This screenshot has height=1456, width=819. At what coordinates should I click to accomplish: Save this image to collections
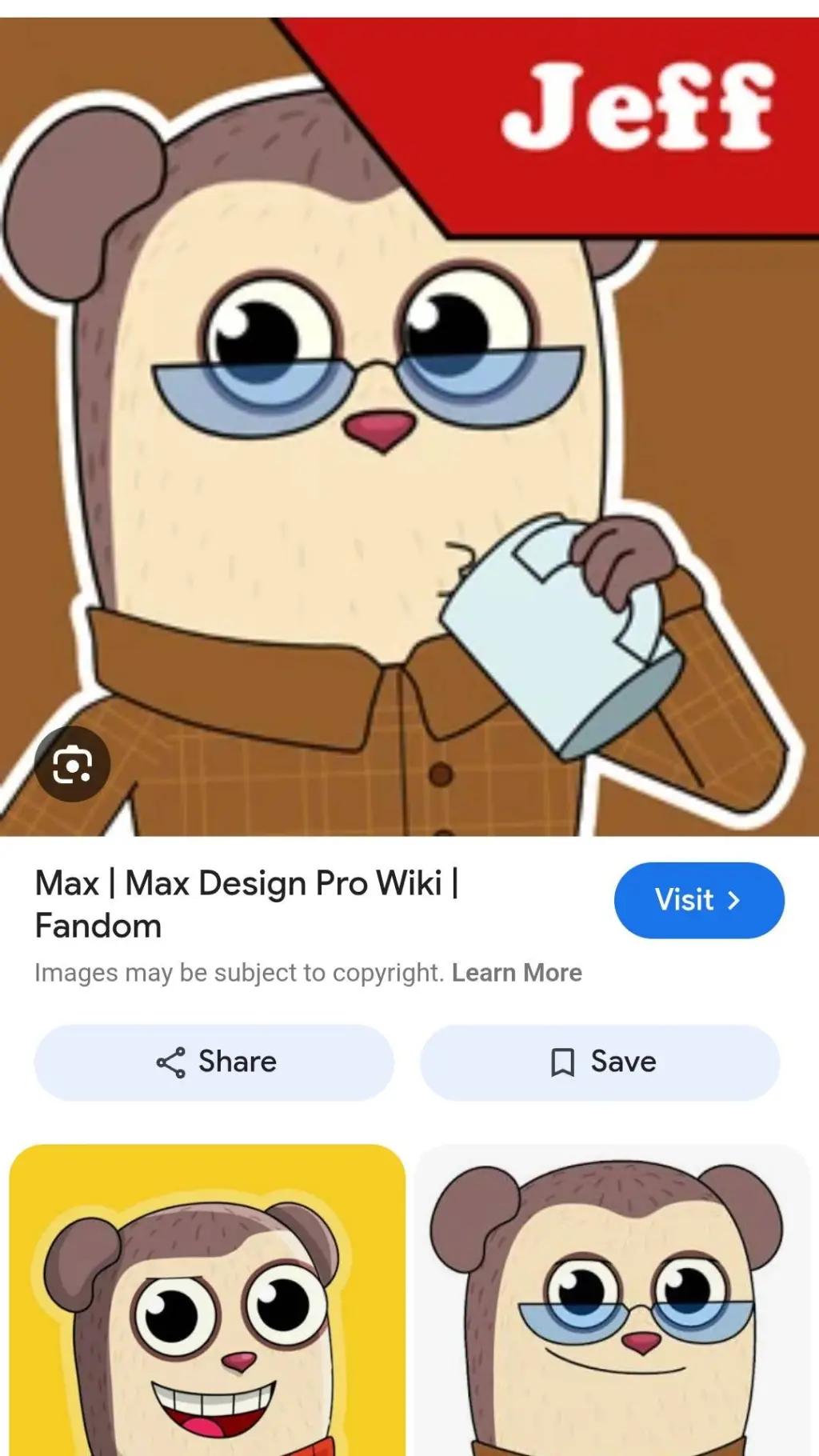600,1062
